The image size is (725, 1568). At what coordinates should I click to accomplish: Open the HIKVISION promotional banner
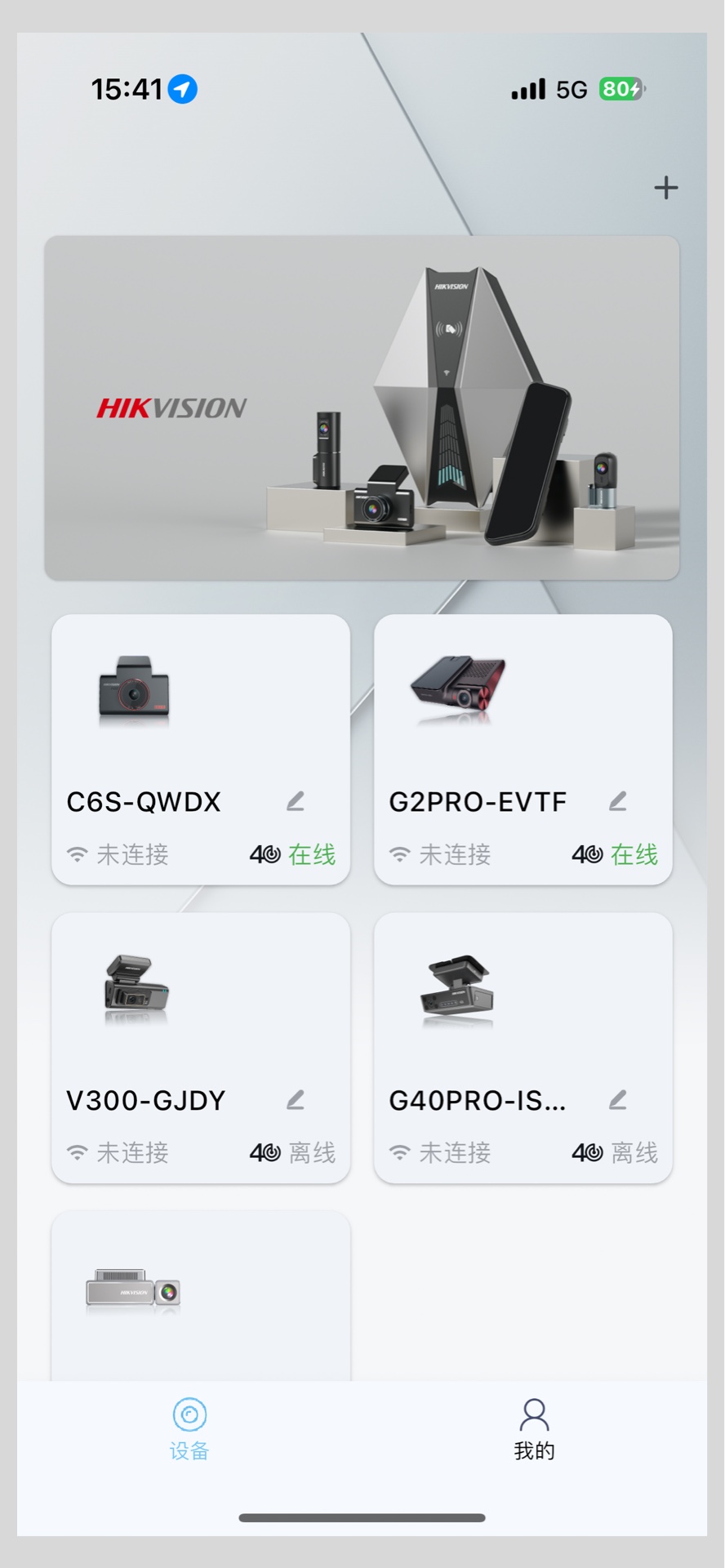pos(362,407)
